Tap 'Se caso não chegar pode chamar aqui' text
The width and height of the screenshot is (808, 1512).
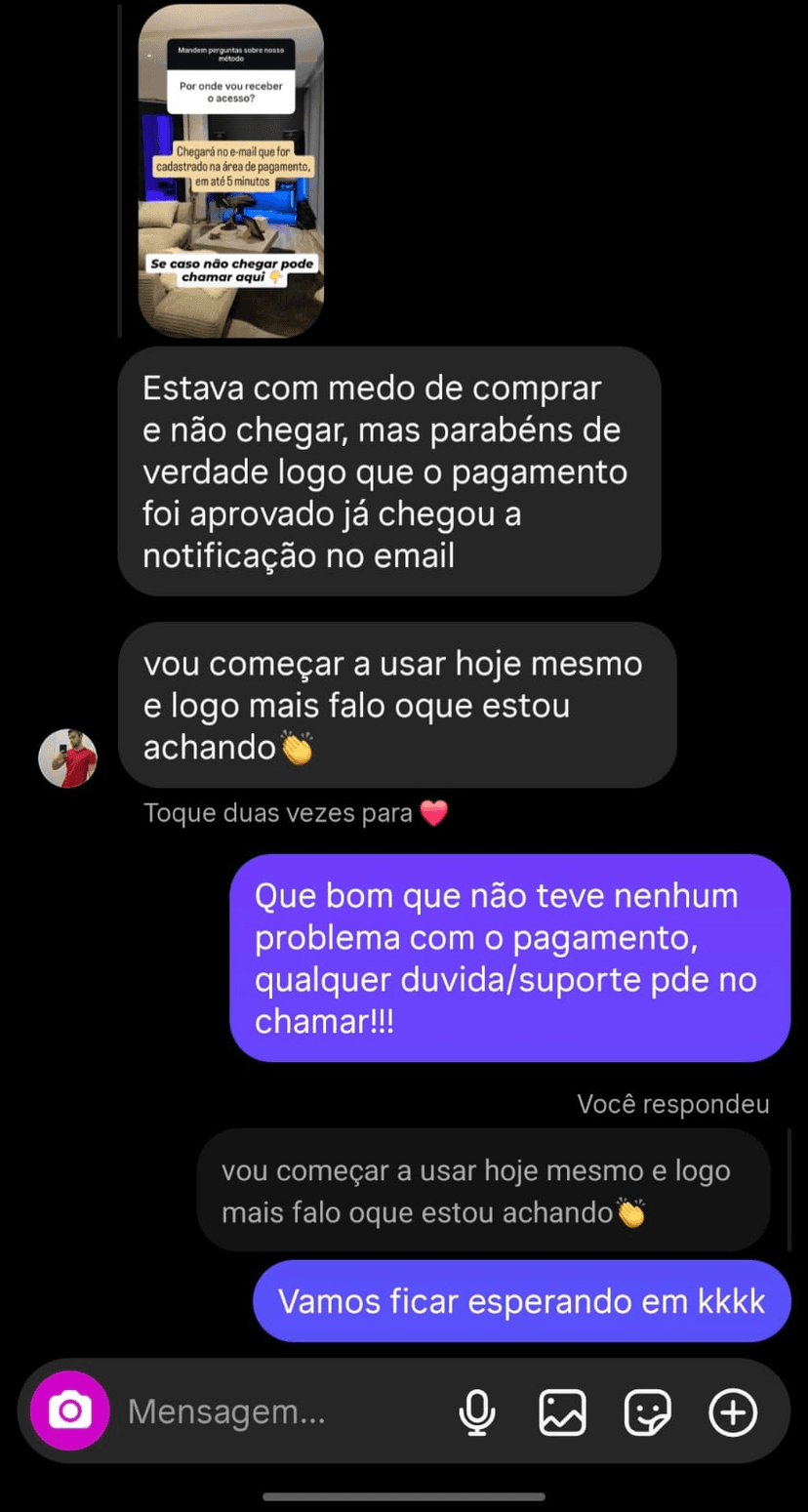pyautogui.click(x=230, y=269)
